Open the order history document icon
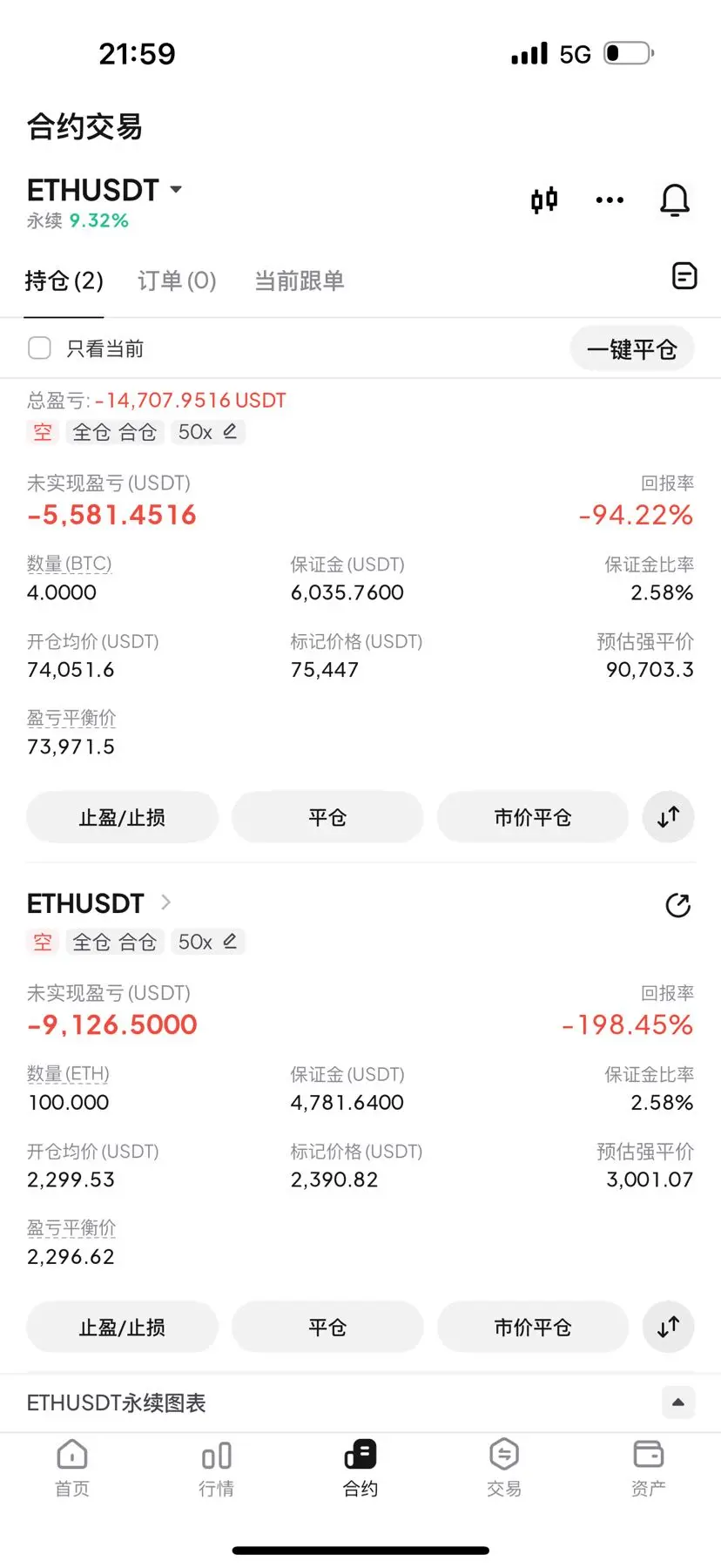This screenshot has width=721, height=1568. [684, 276]
